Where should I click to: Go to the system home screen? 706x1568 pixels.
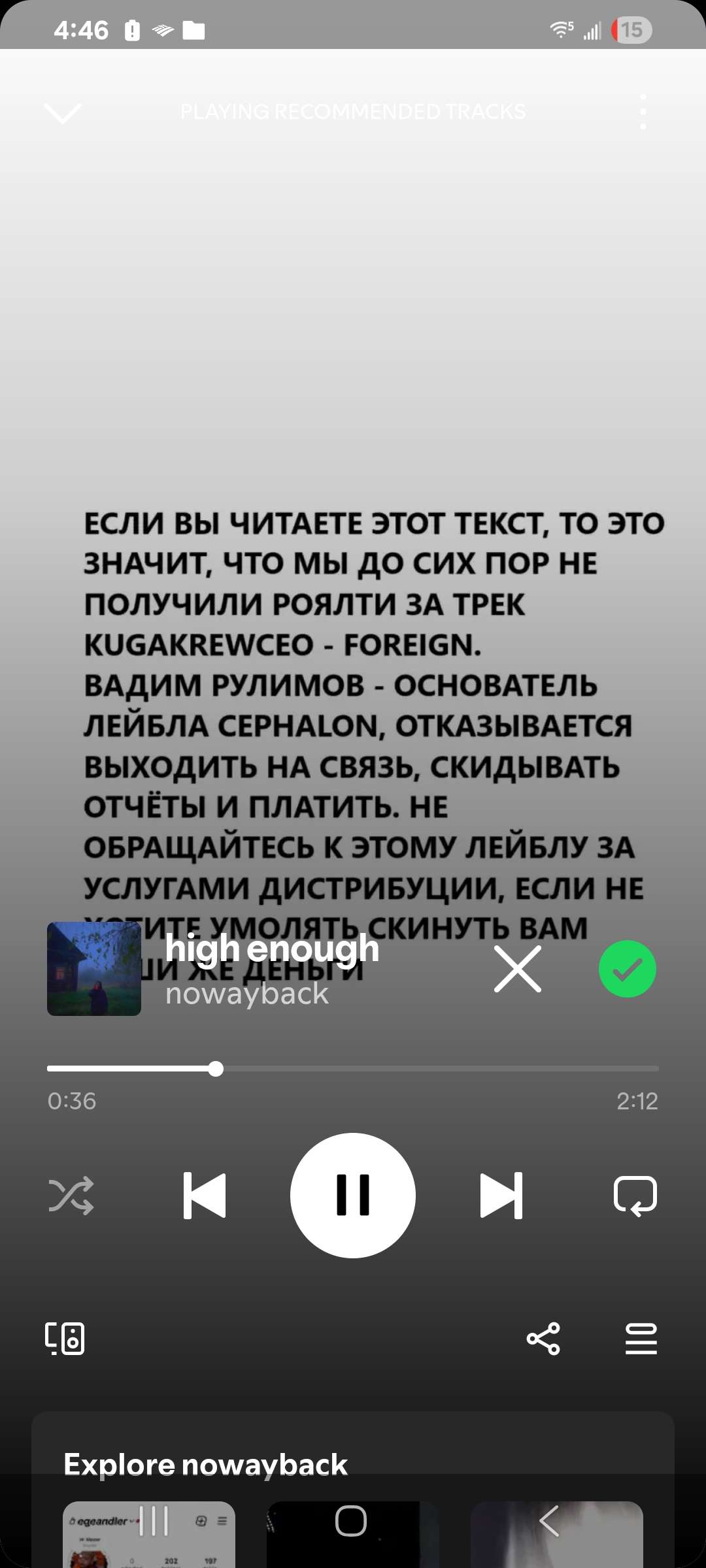tap(351, 1521)
